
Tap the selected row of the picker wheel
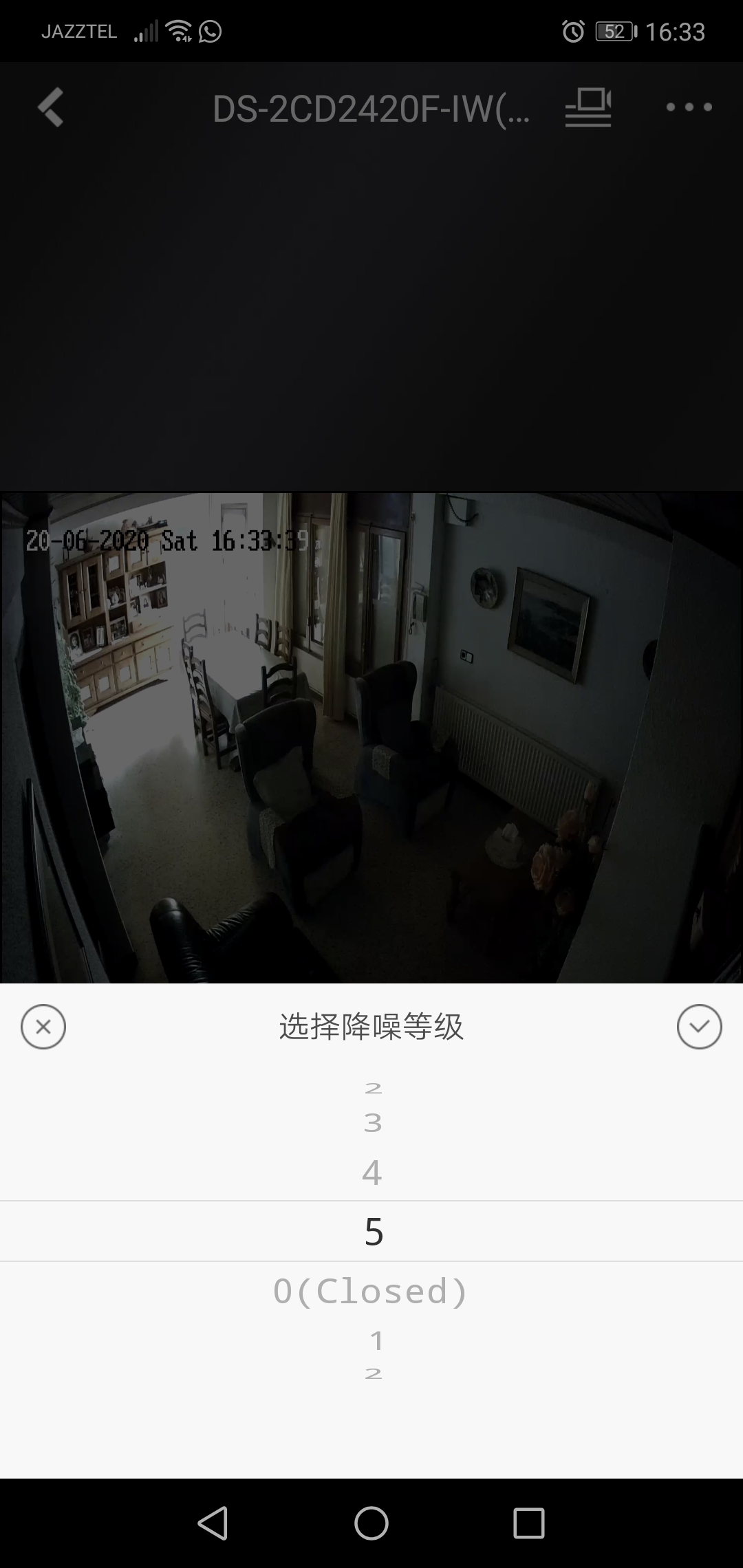pos(371,1231)
